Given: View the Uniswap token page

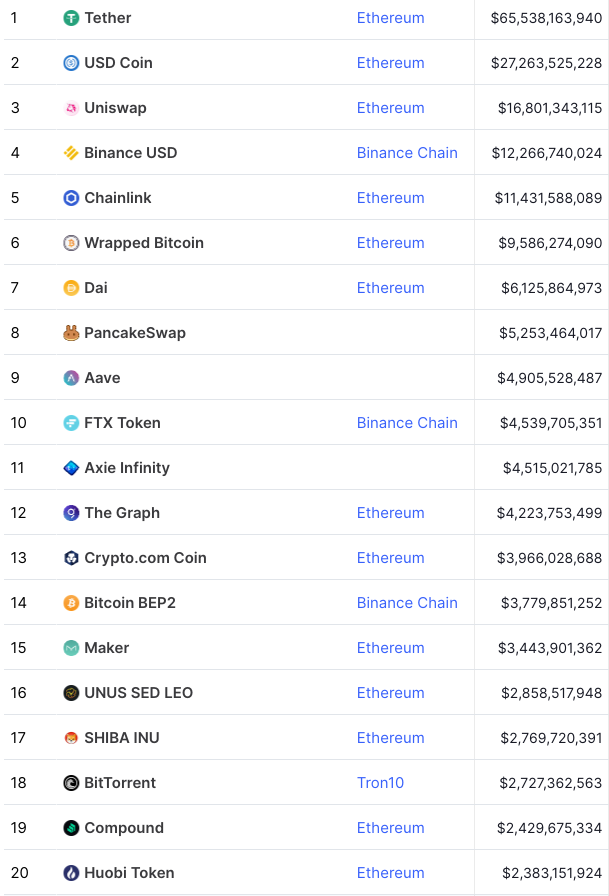Looking at the screenshot, I should [115, 108].
